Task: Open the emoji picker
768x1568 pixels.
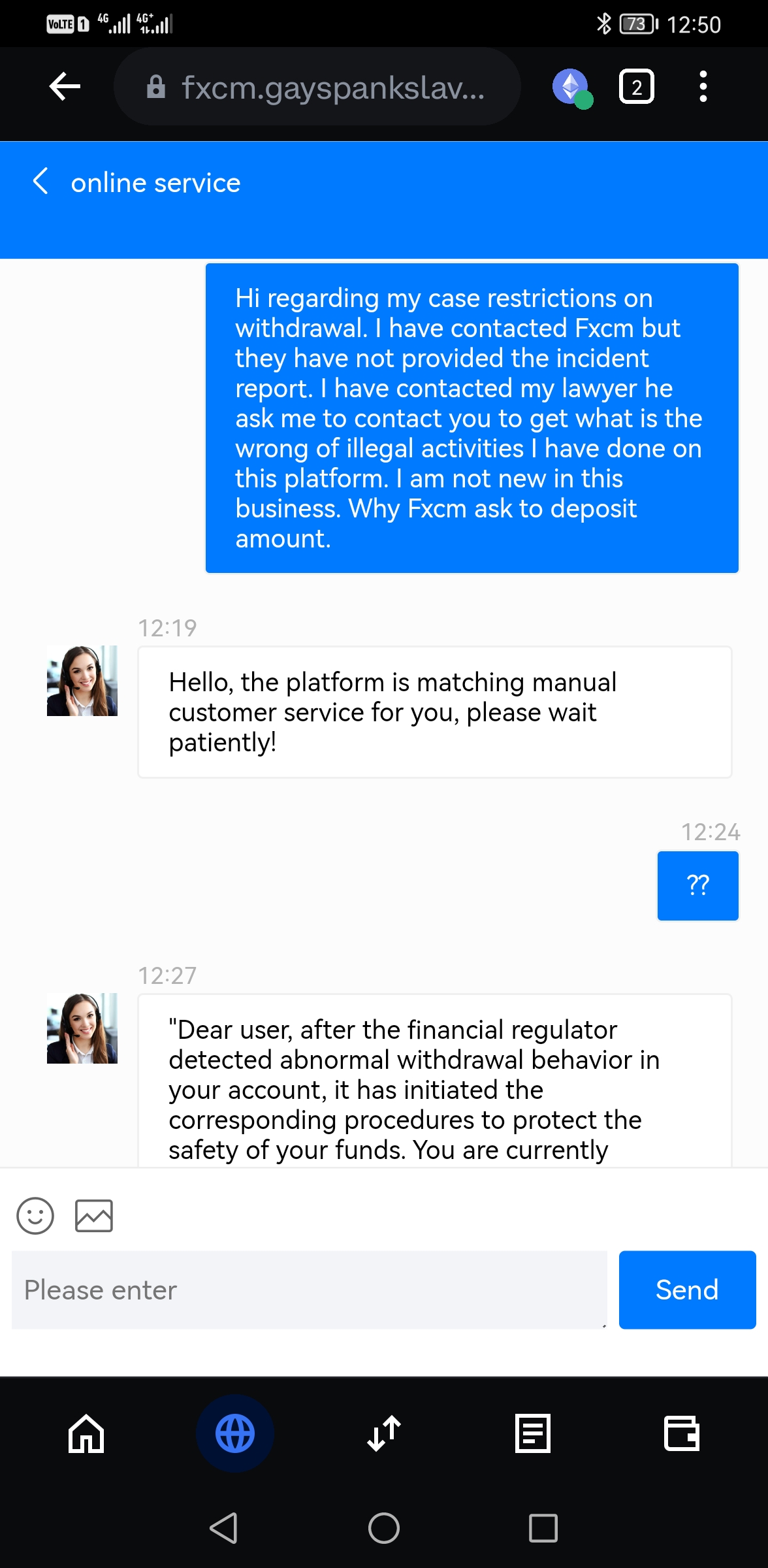Action: pyautogui.click(x=35, y=1216)
